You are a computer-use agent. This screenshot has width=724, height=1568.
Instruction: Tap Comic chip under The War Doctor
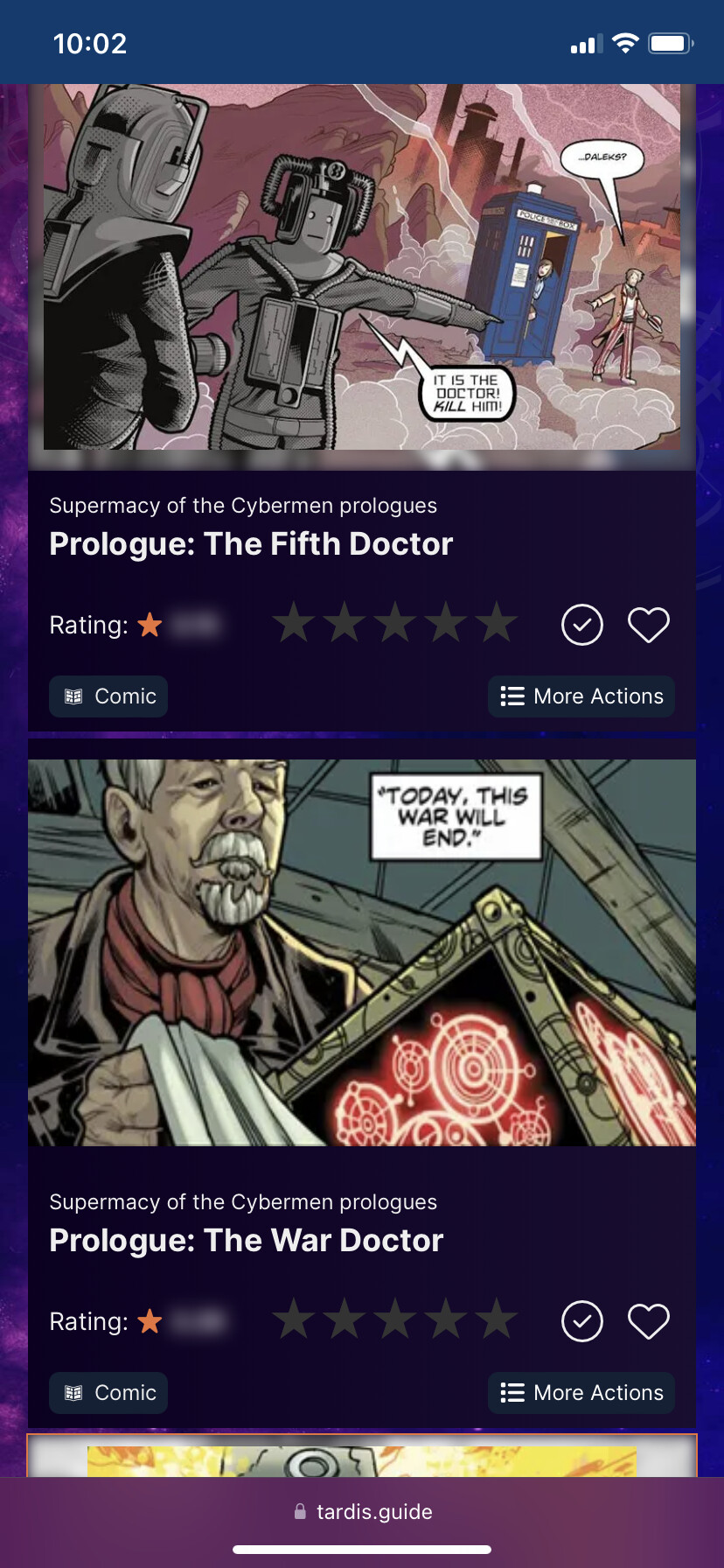pos(108,1393)
